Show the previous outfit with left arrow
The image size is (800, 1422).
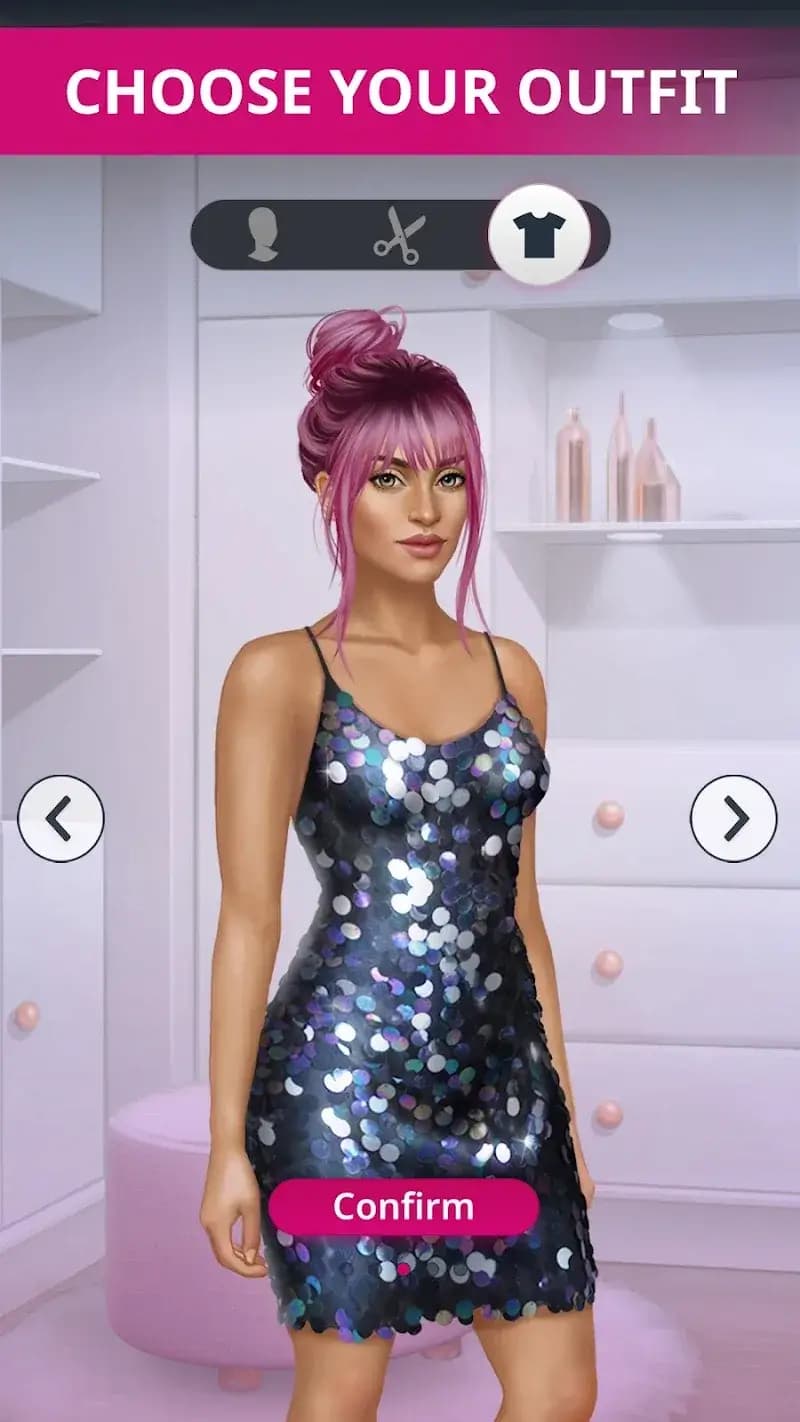(x=61, y=819)
